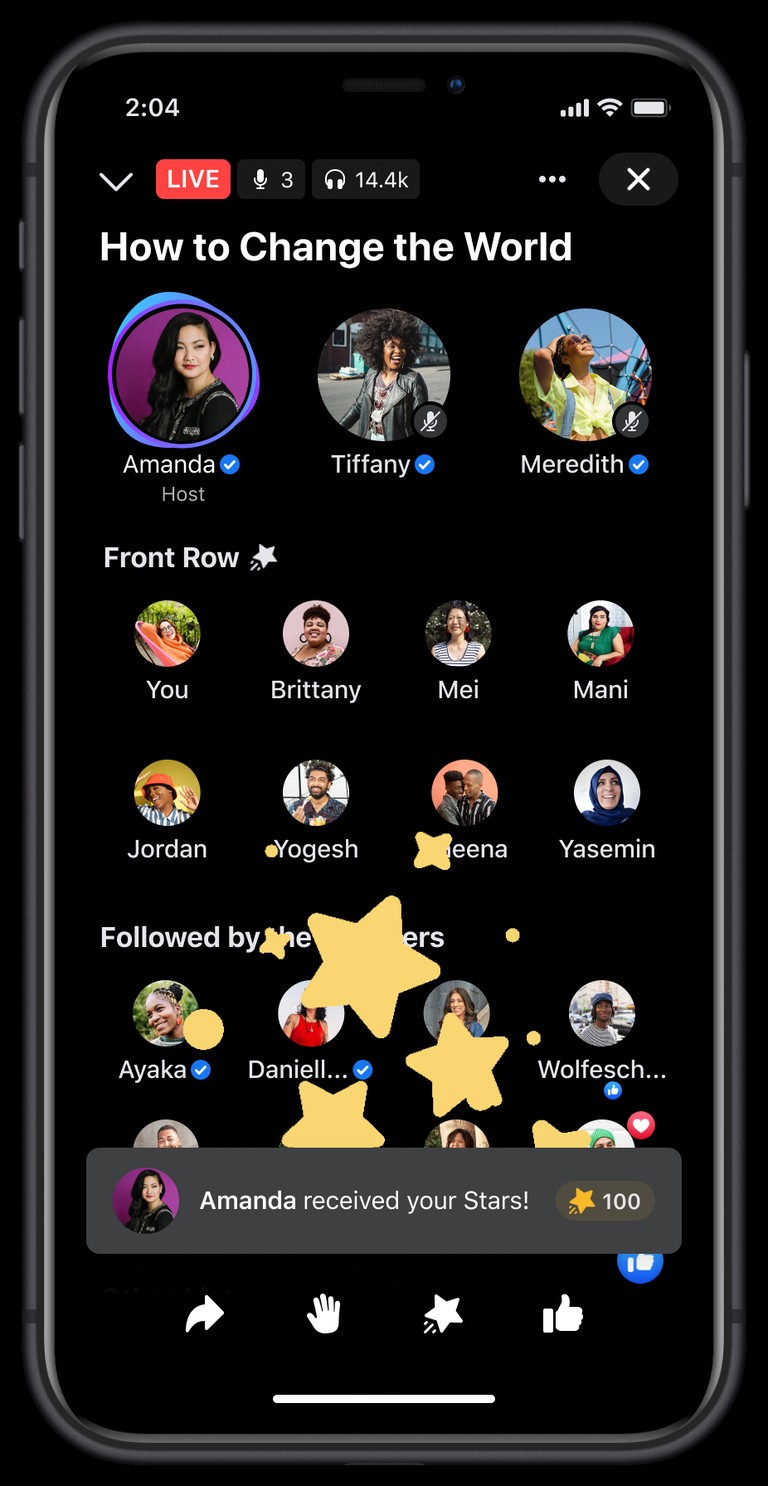View Yasemin's profile
Screen dimensions: 768x1486
tap(607, 792)
